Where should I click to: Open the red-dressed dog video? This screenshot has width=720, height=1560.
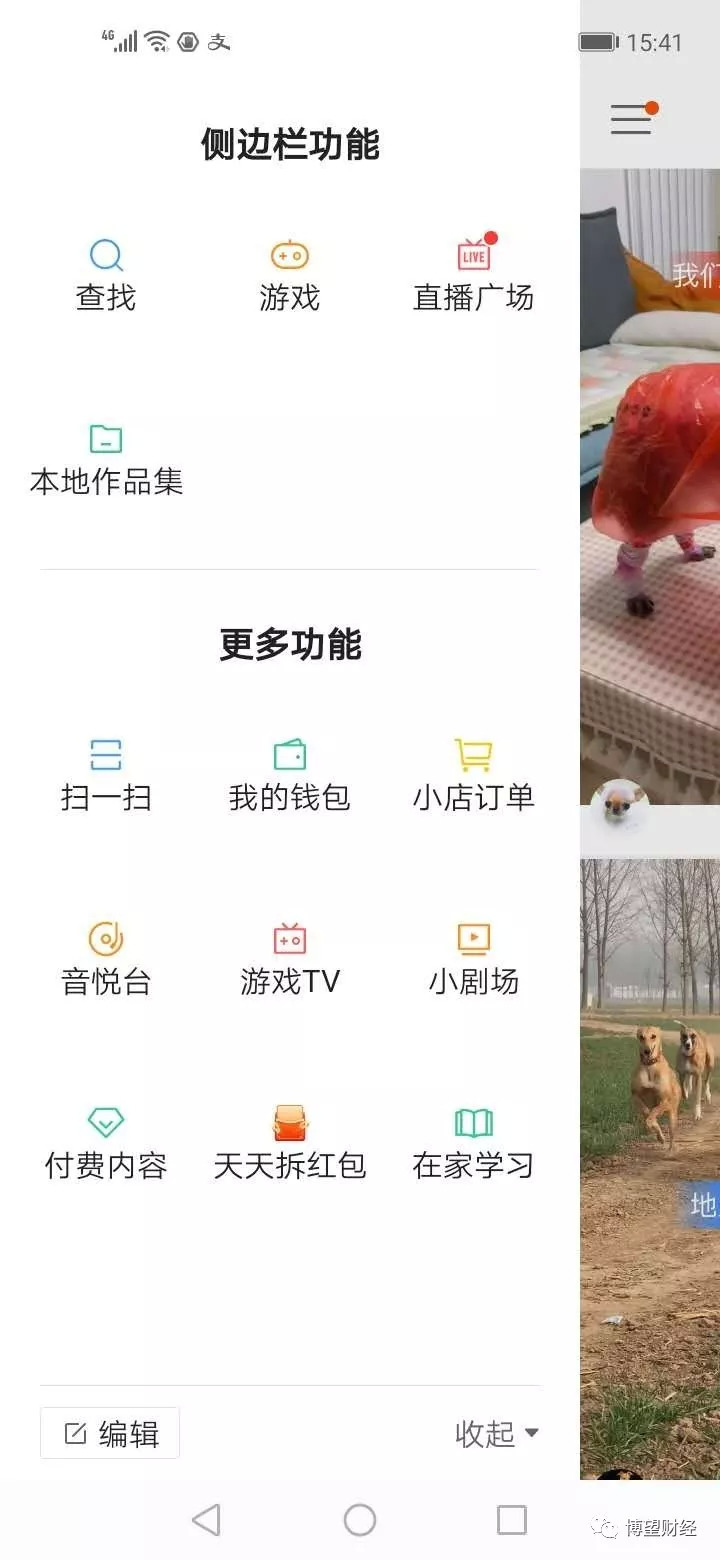tap(650, 480)
